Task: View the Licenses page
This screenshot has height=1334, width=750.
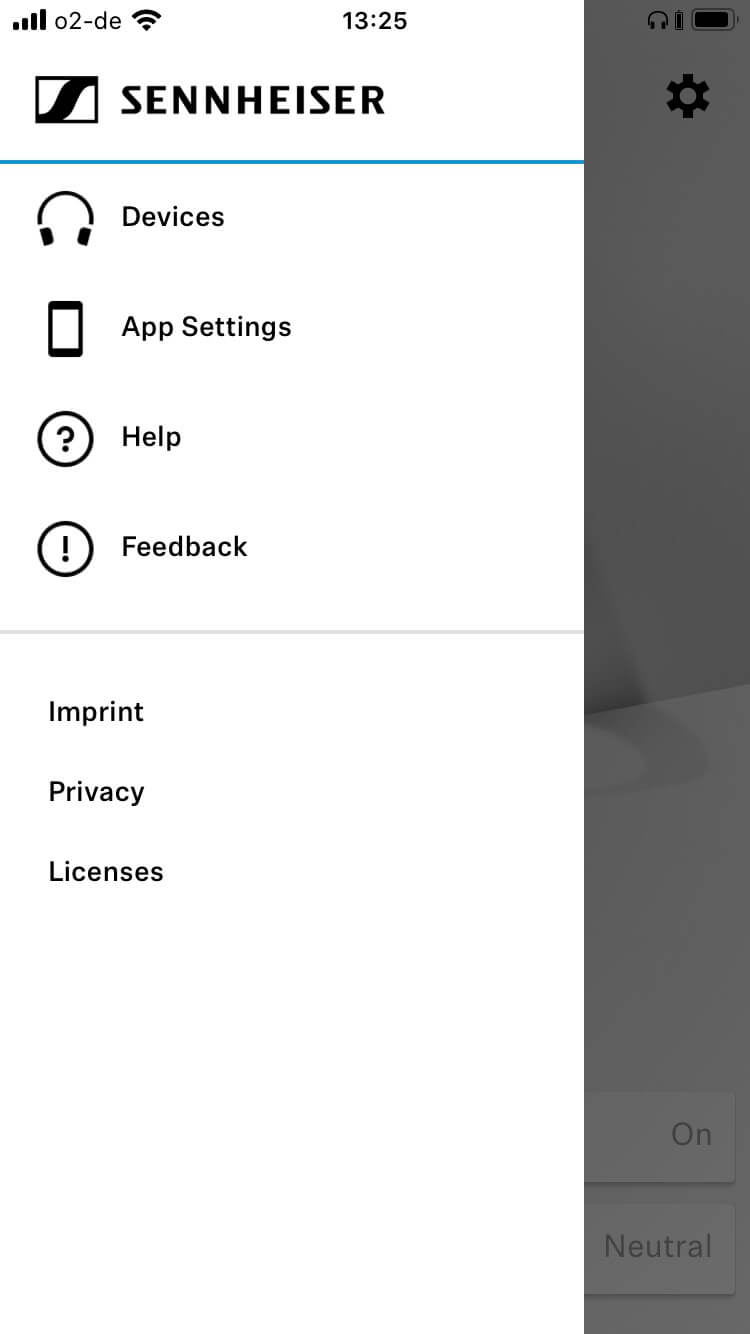Action: click(106, 872)
